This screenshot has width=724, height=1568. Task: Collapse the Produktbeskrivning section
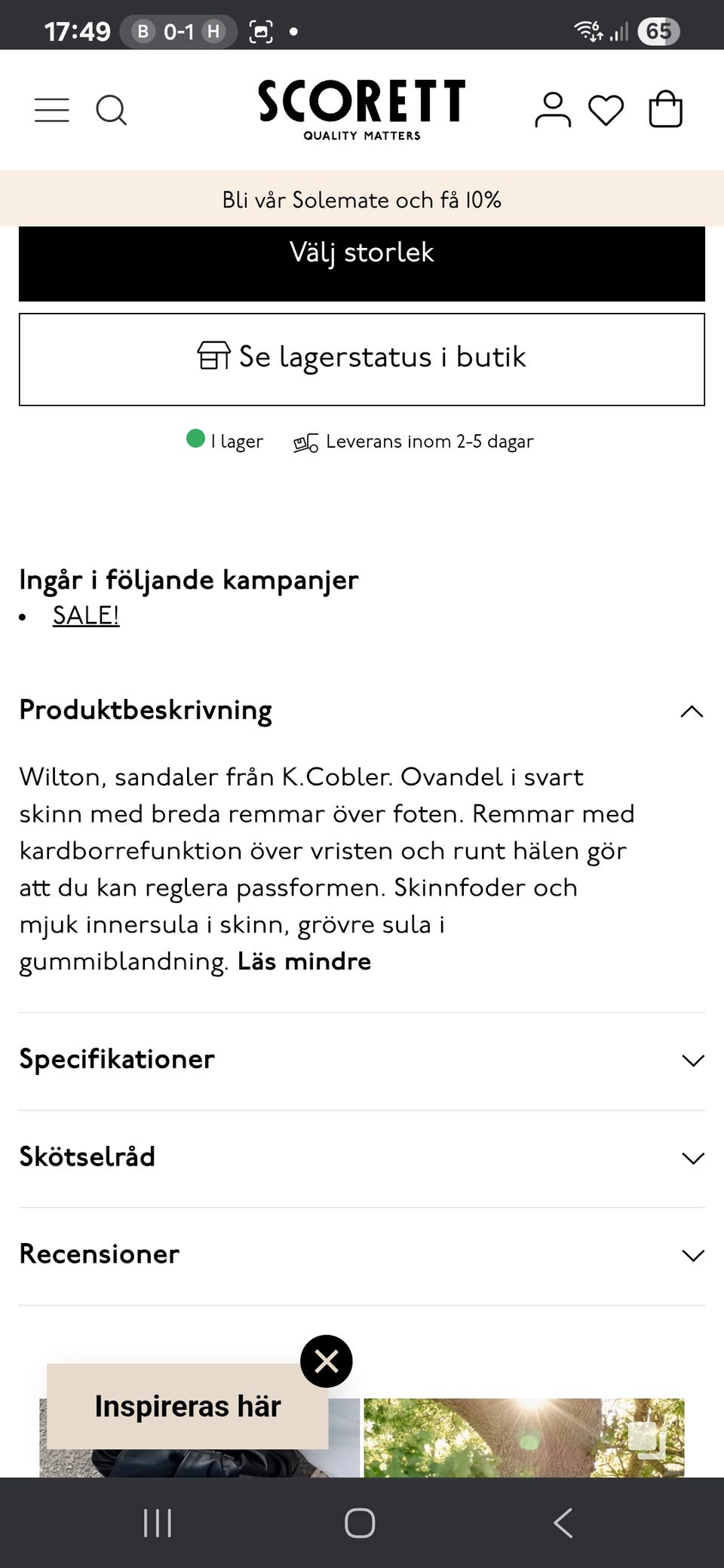coord(691,711)
